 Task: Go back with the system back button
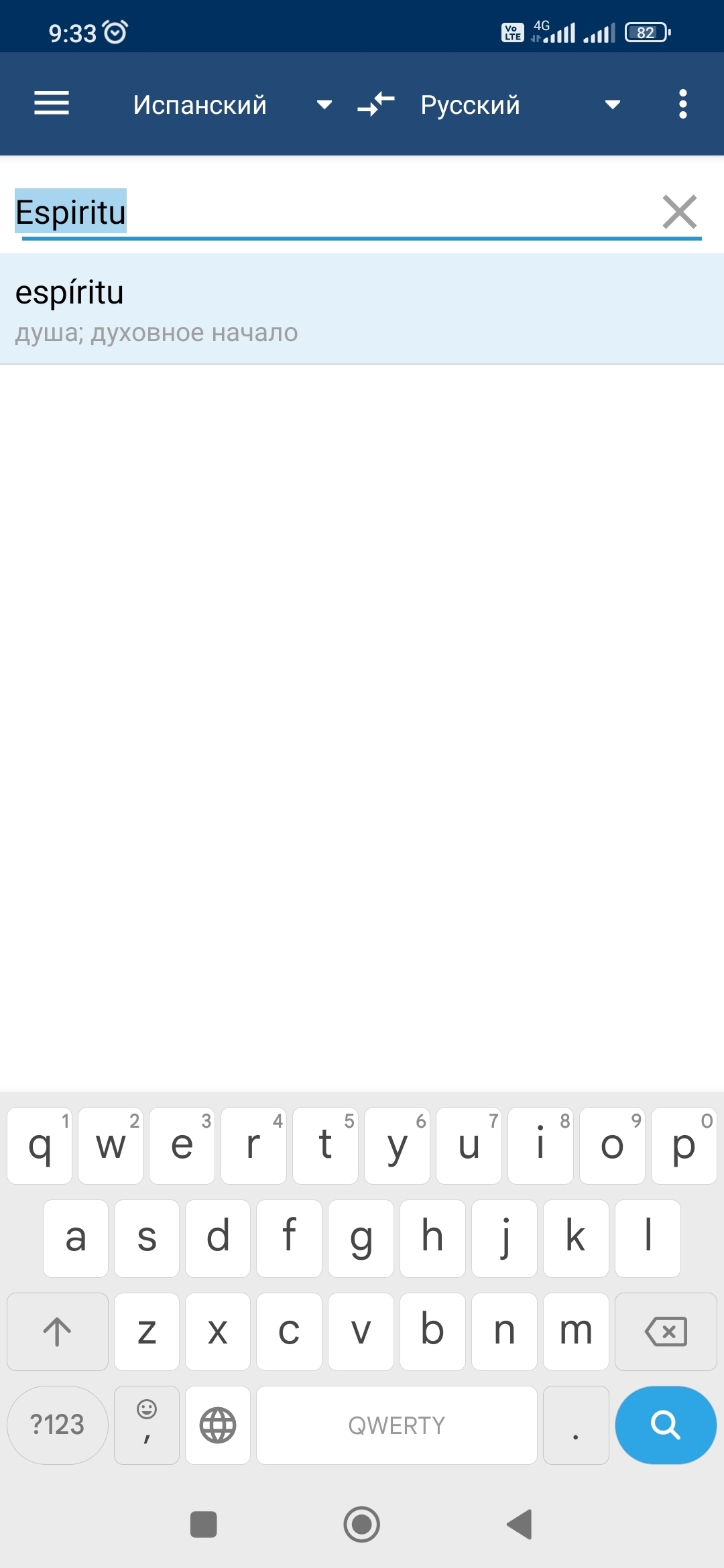[x=520, y=1524]
